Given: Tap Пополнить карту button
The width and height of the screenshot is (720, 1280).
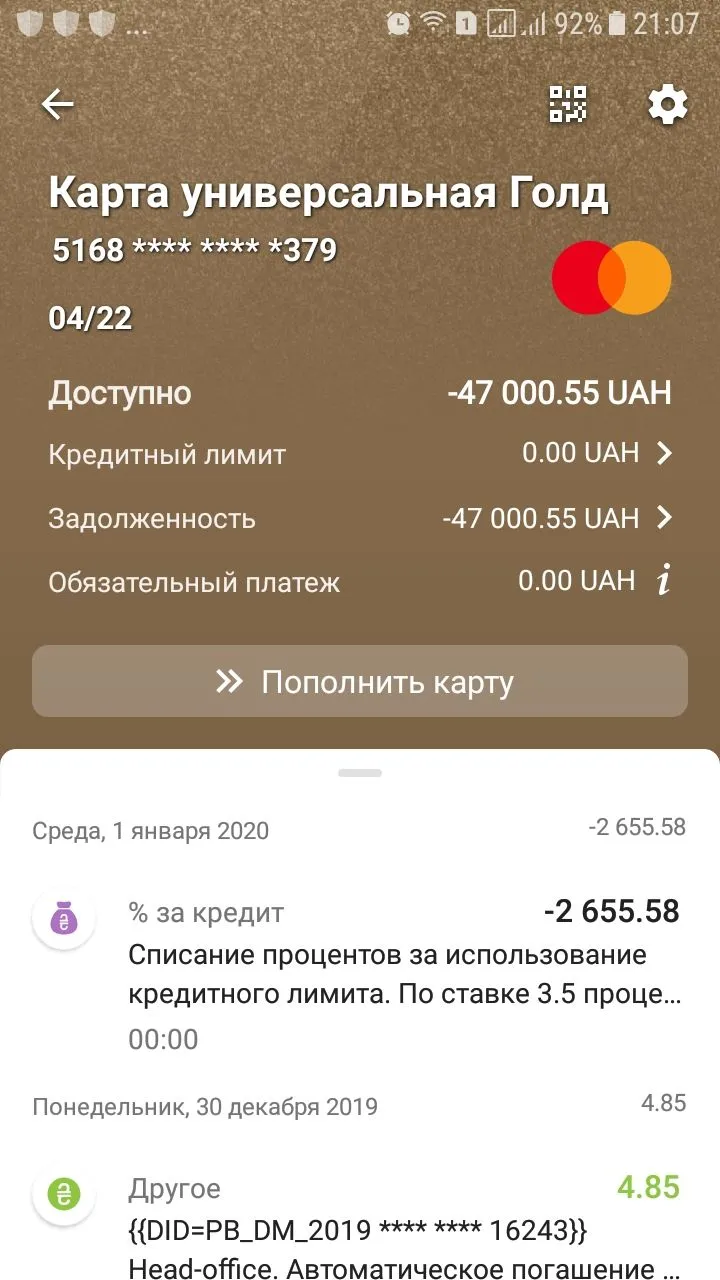Looking at the screenshot, I should pyautogui.click(x=360, y=682).
